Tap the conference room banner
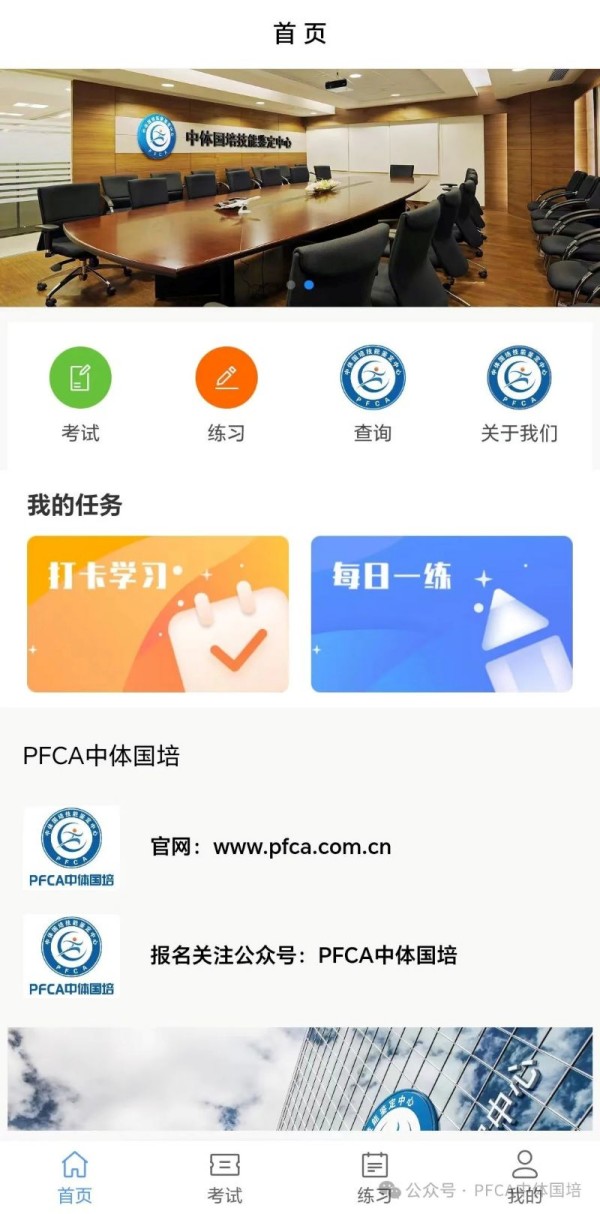 [x=300, y=187]
